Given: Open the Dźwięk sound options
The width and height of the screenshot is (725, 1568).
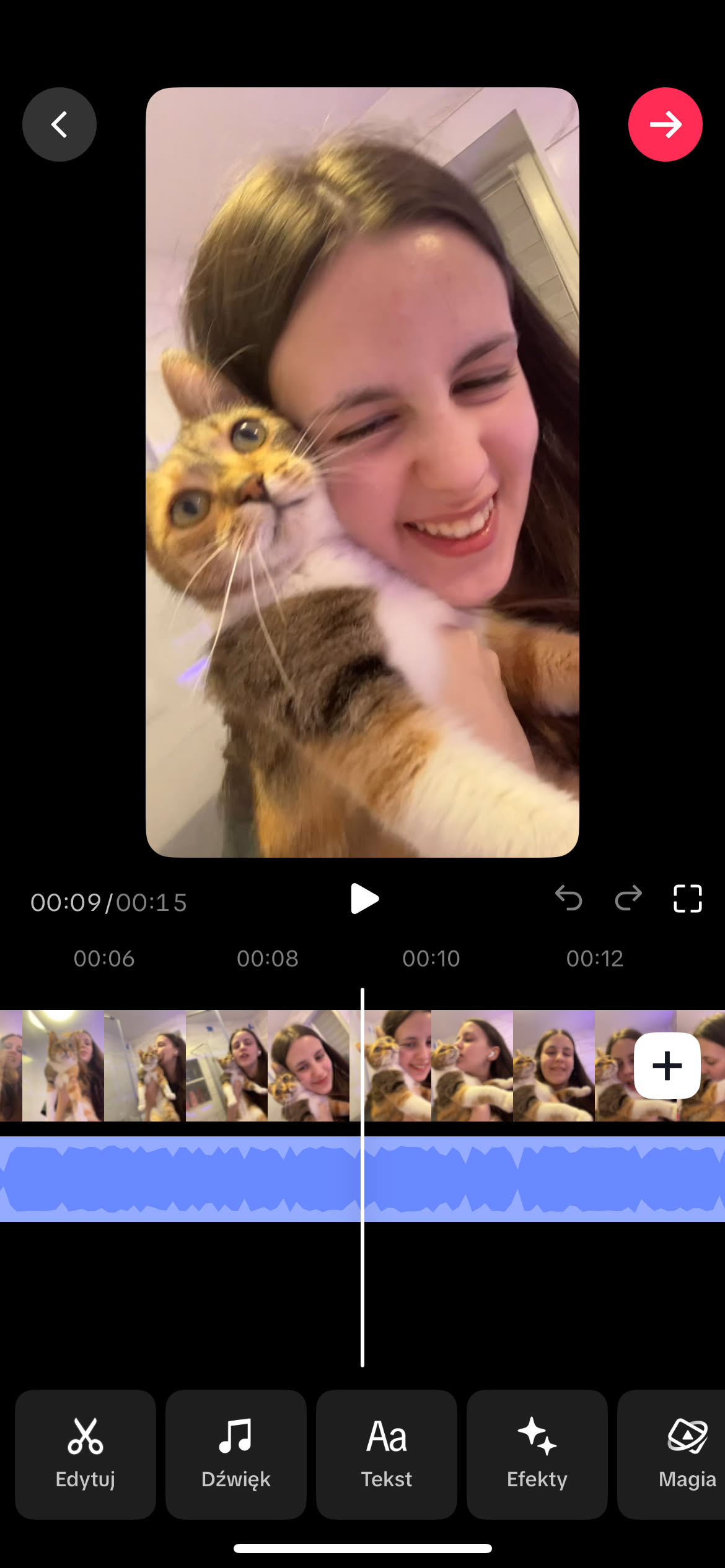Looking at the screenshot, I should coord(236,1454).
